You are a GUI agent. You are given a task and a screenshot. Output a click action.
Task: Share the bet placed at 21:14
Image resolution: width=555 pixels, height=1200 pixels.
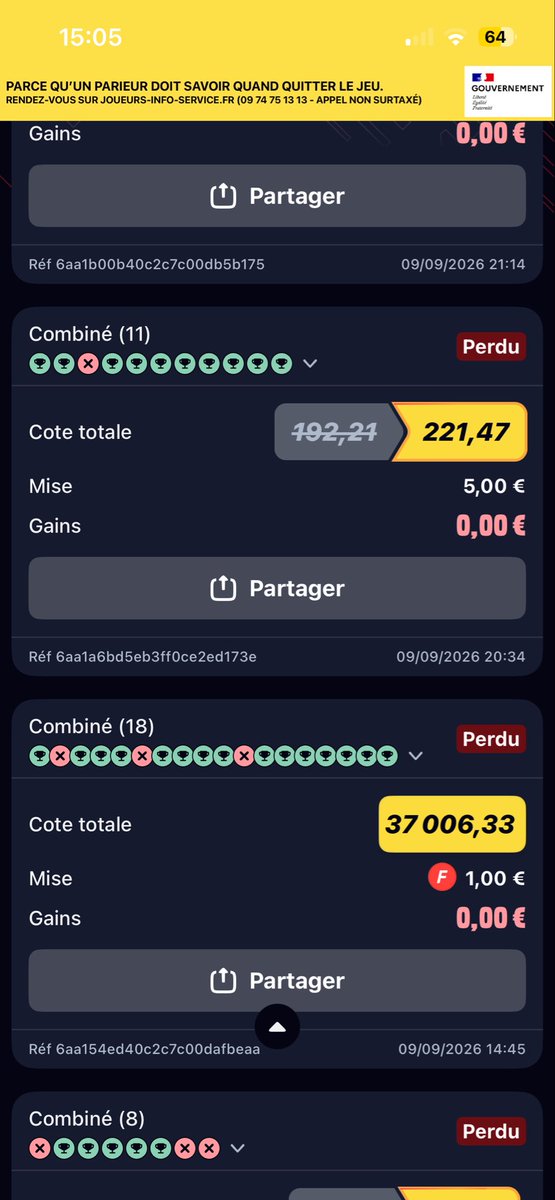point(277,196)
